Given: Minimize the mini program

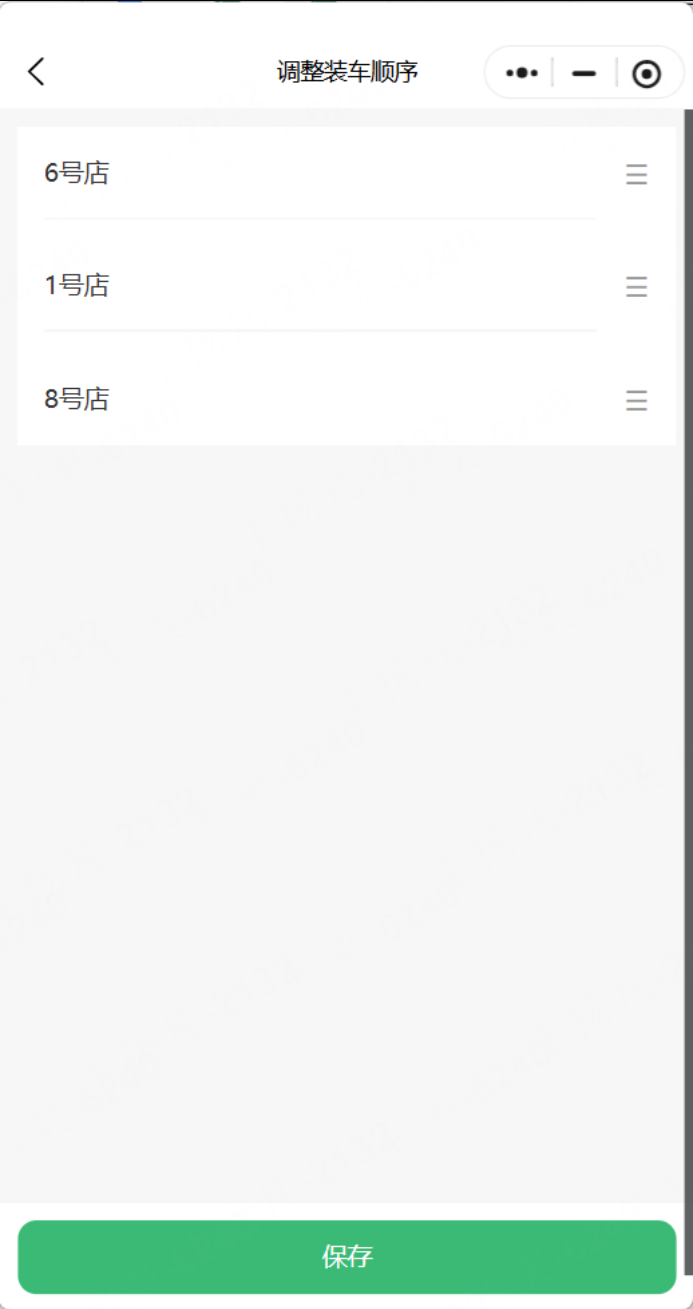Looking at the screenshot, I should coord(584,73).
